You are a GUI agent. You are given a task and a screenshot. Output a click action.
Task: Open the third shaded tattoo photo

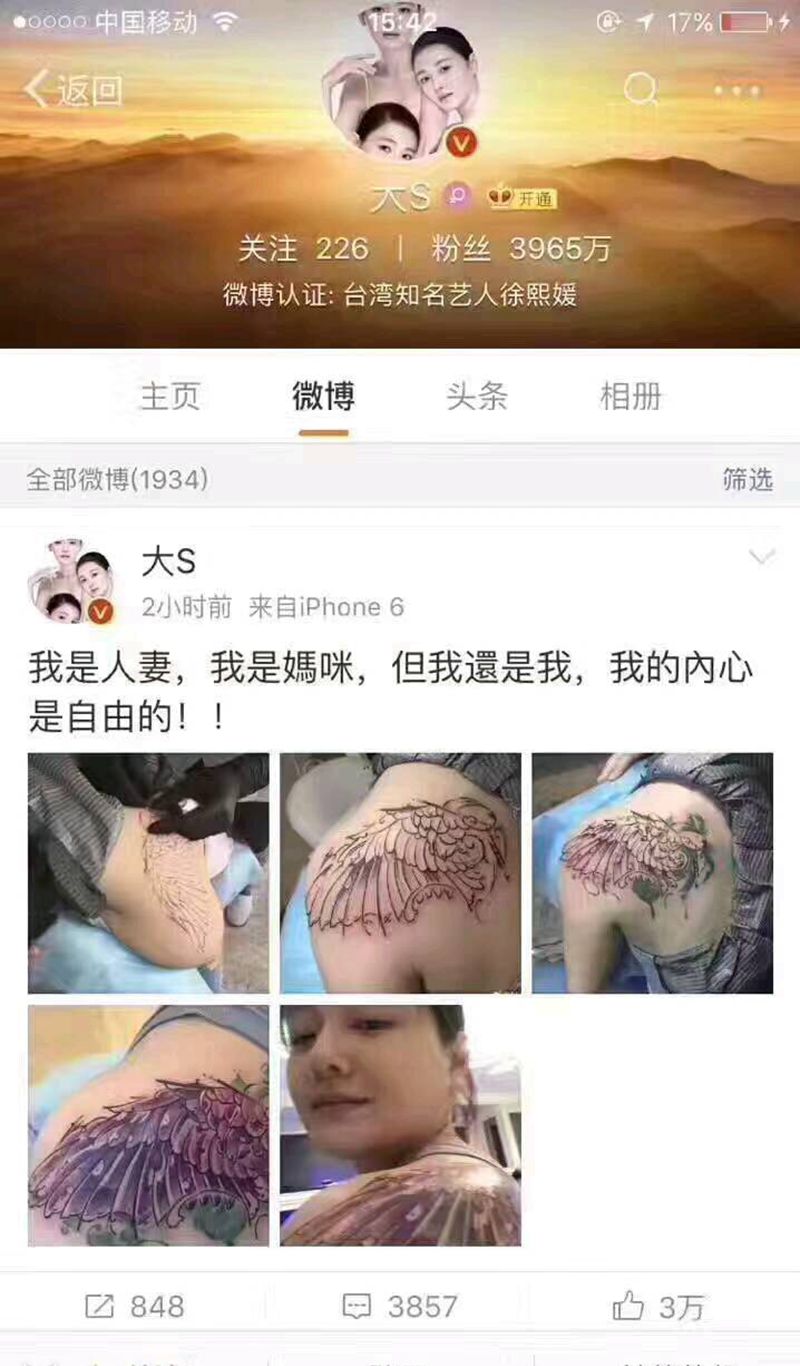(x=652, y=873)
